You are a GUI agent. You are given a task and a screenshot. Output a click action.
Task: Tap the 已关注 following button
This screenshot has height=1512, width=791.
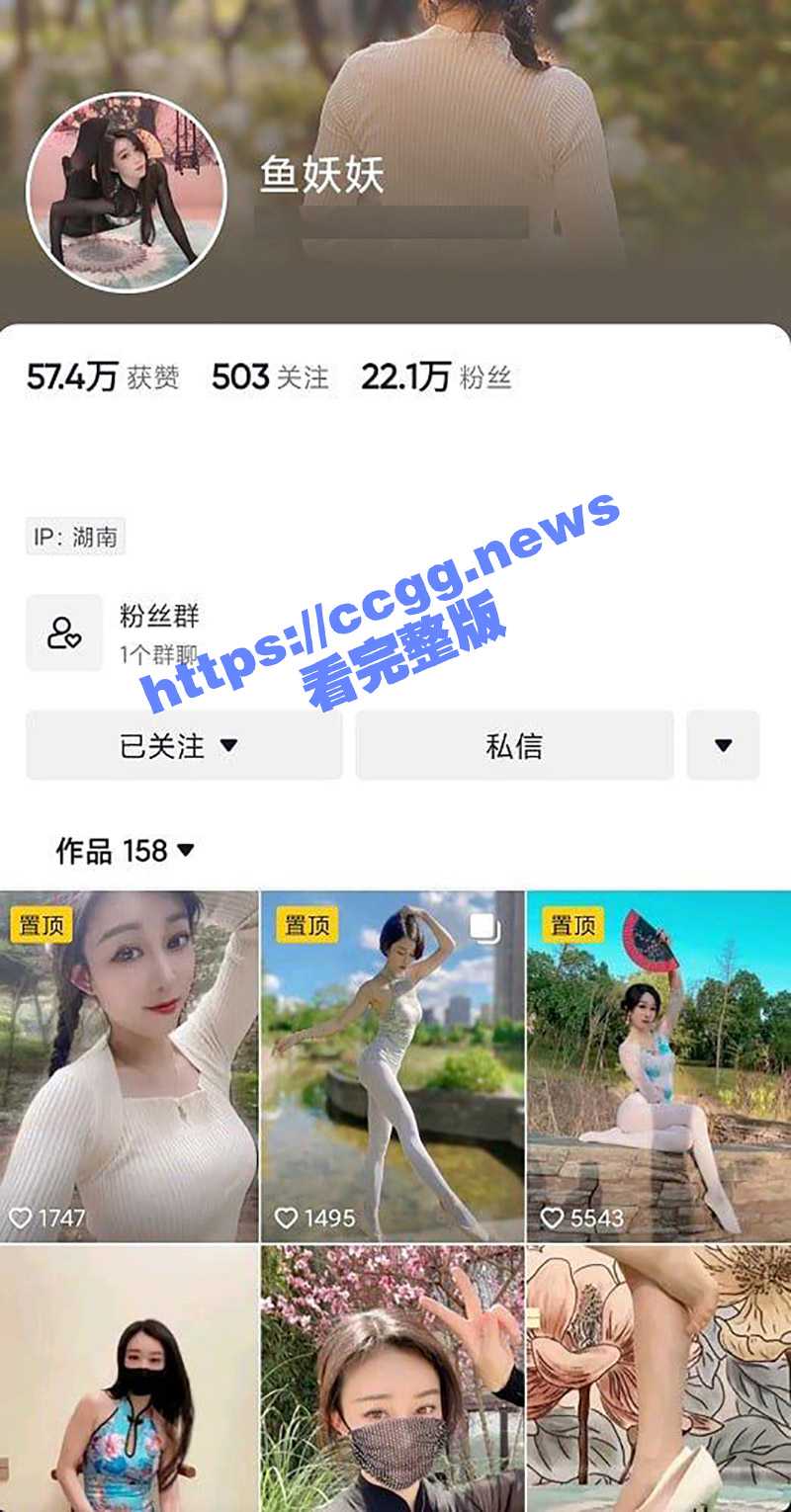pyautogui.click(x=183, y=746)
